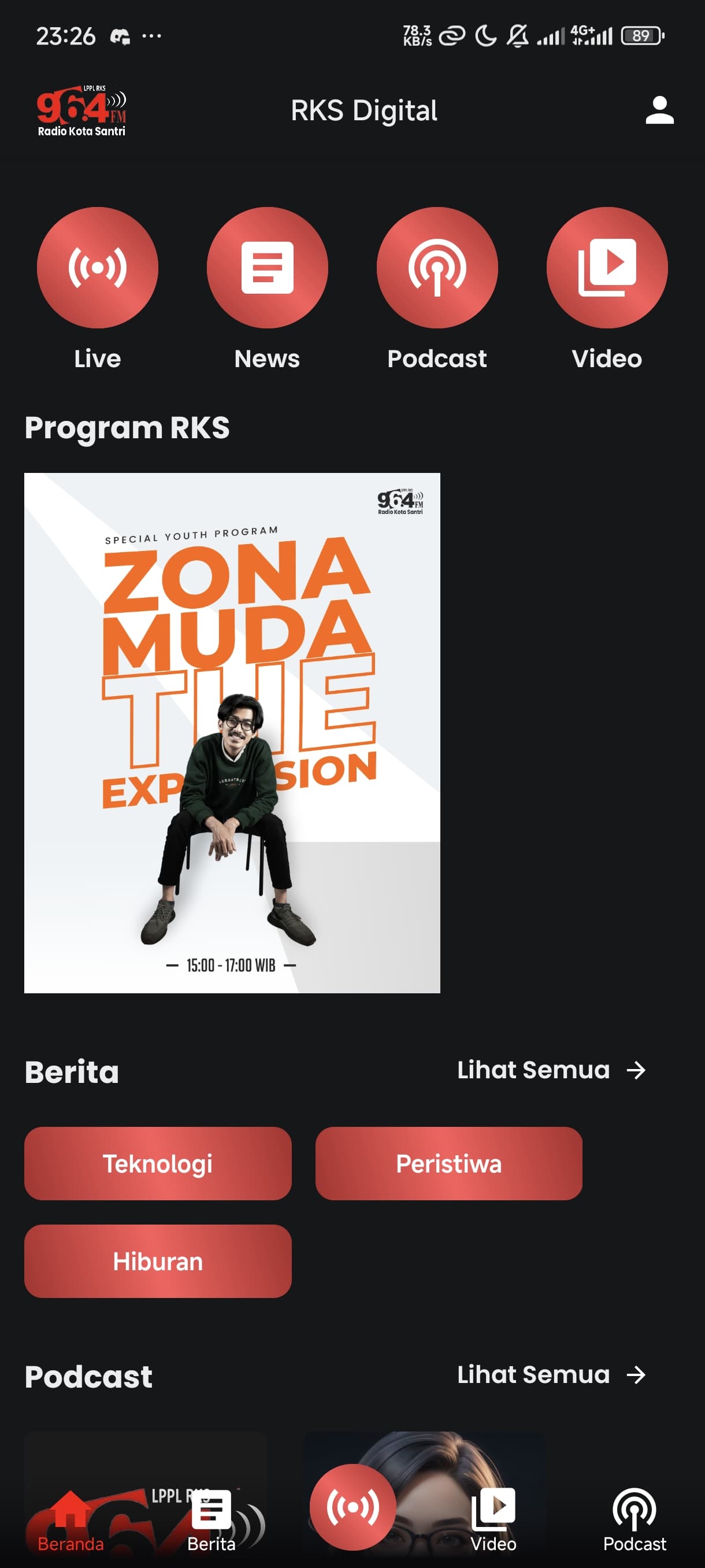Open the Podcast round shortcut
Screen dimensions: 705x1568
tap(437, 268)
